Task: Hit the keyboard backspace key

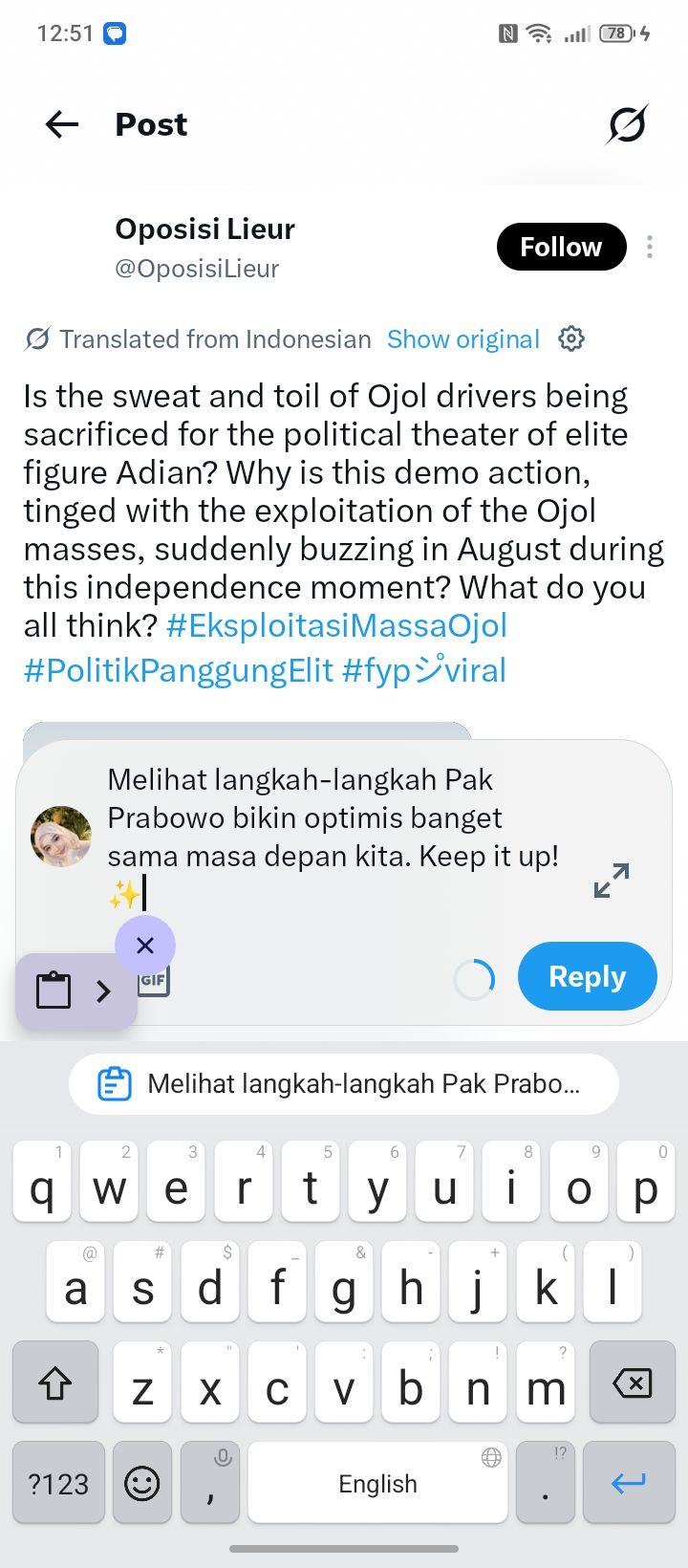Action: 632,1383
